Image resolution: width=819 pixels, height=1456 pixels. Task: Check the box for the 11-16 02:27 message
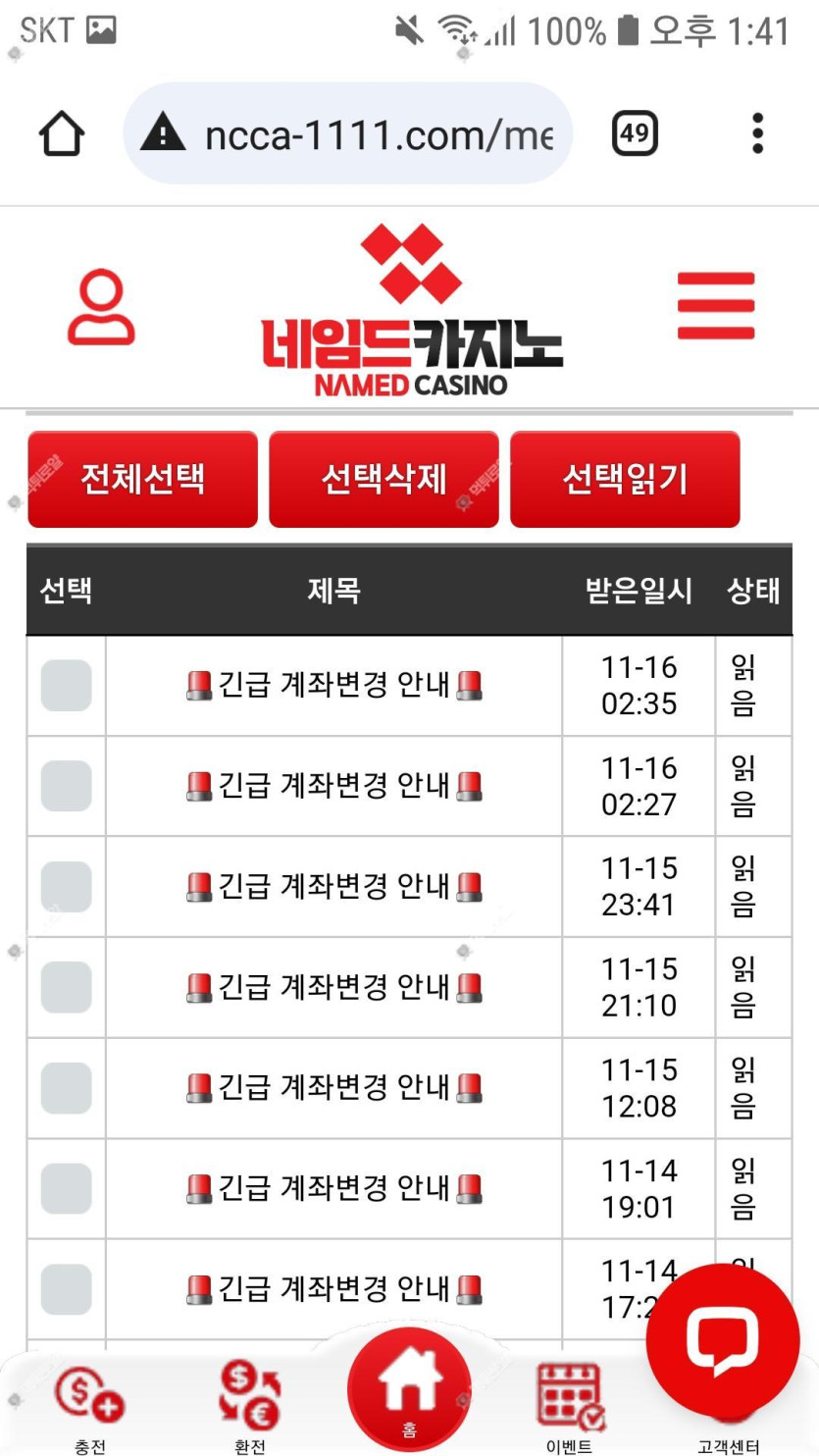tap(66, 786)
